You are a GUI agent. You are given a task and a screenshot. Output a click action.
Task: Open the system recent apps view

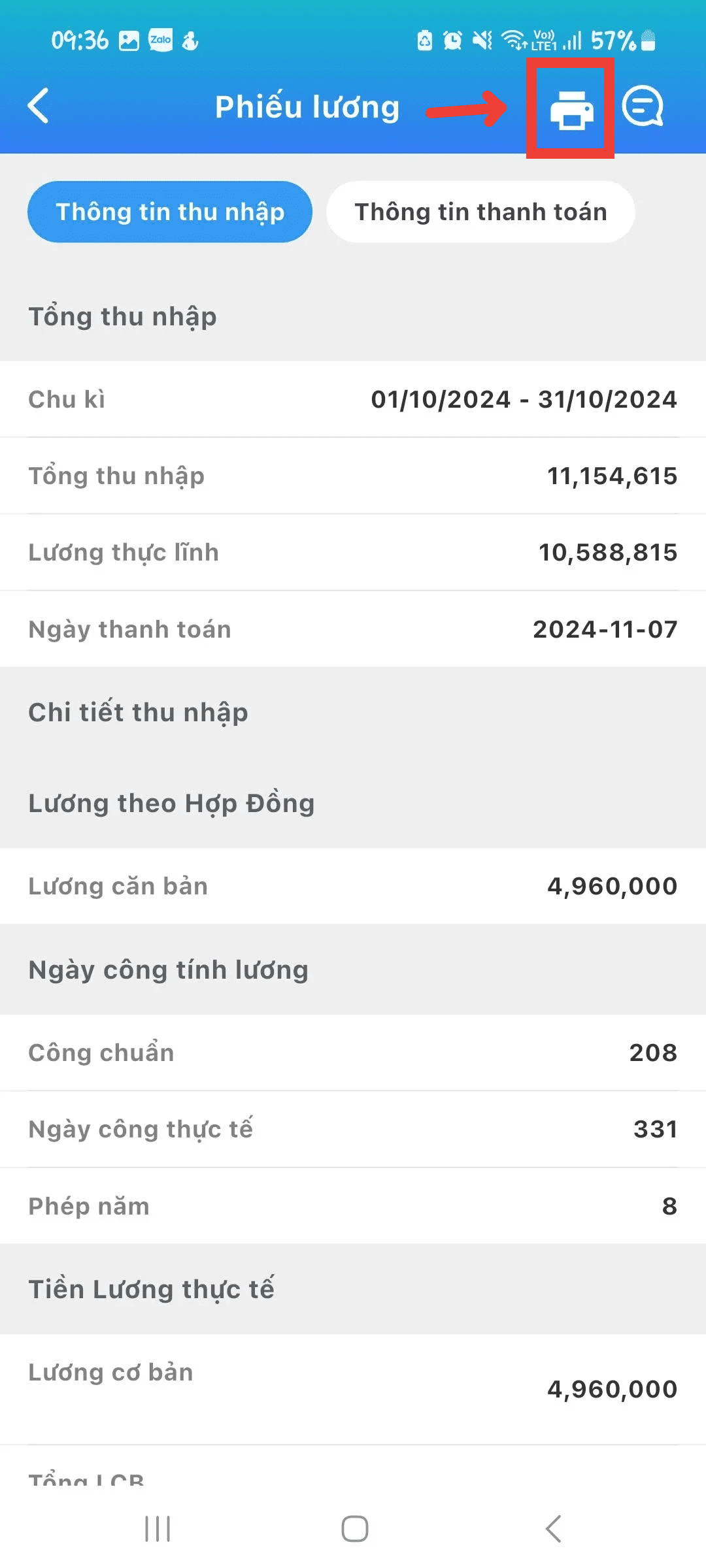click(x=158, y=1528)
